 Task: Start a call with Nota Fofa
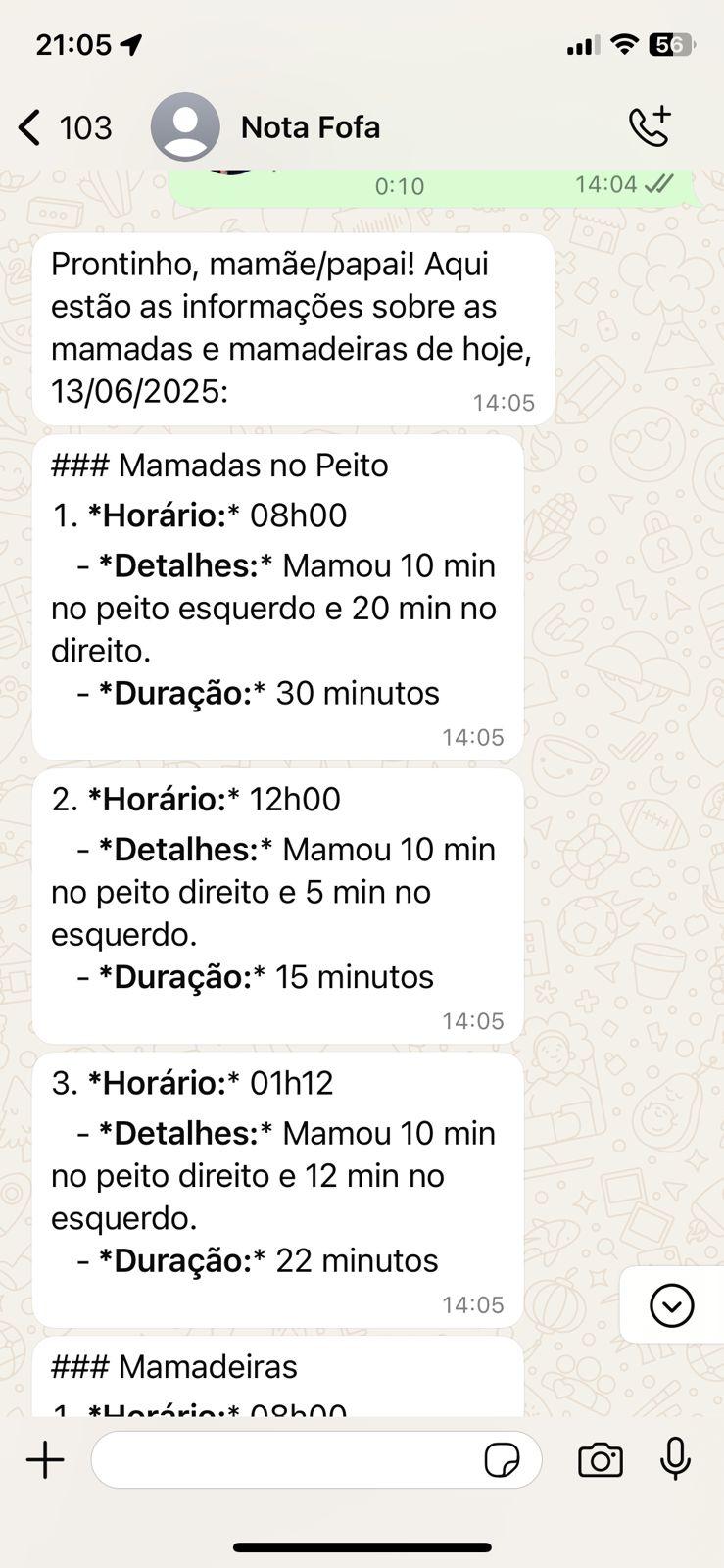point(649,125)
